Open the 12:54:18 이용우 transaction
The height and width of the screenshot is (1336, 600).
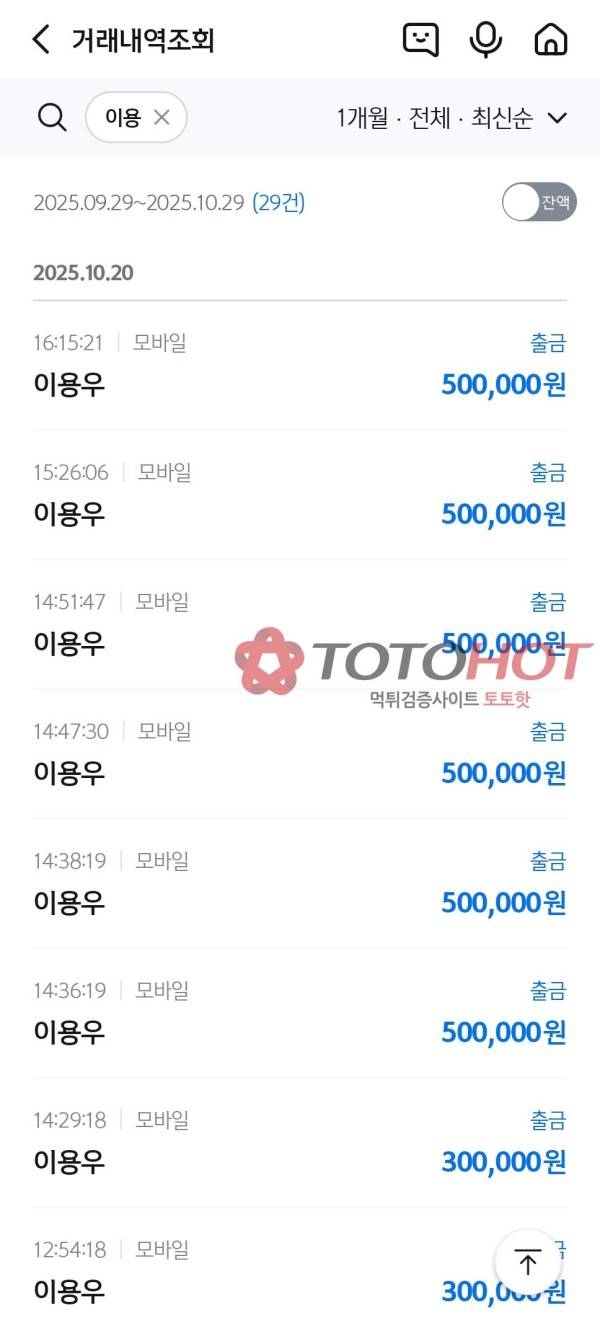click(x=250, y=1272)
